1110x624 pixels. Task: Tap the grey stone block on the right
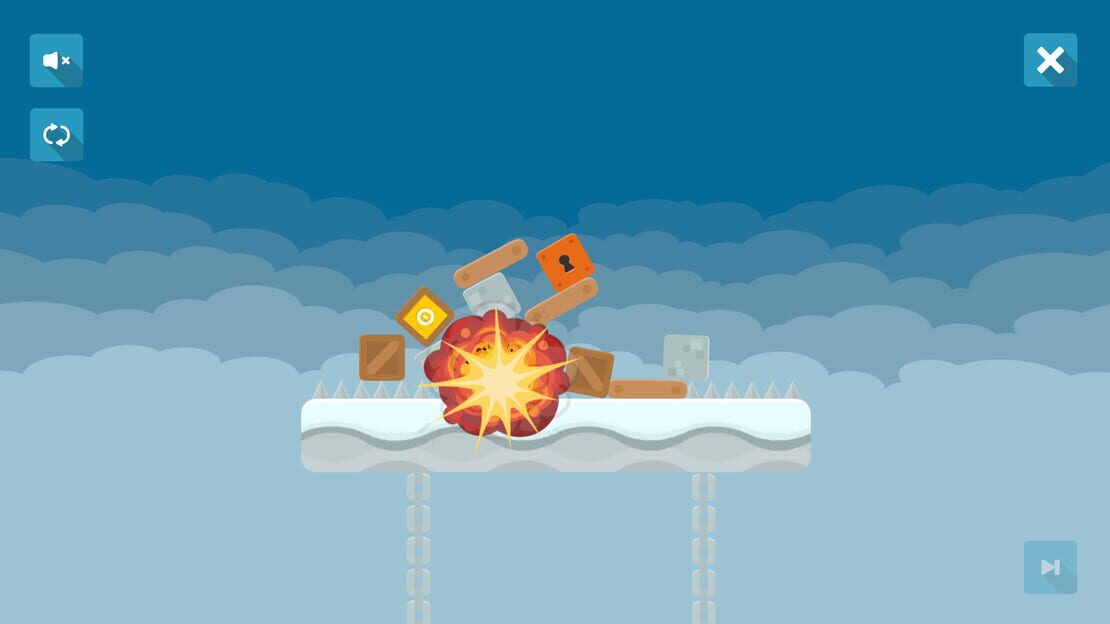pyautogui.click(x=686, y=358)
